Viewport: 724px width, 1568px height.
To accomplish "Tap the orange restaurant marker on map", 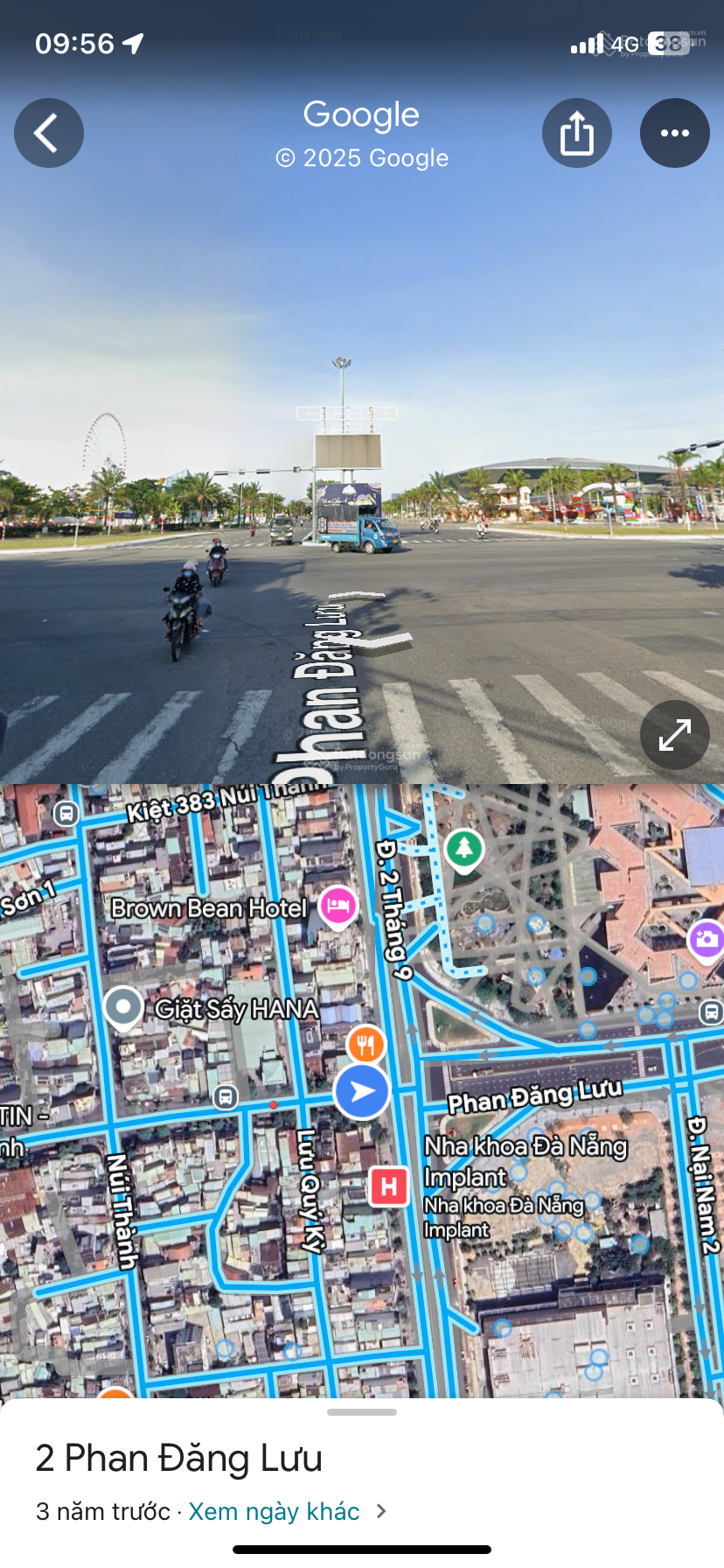I will click(365, 1044).
